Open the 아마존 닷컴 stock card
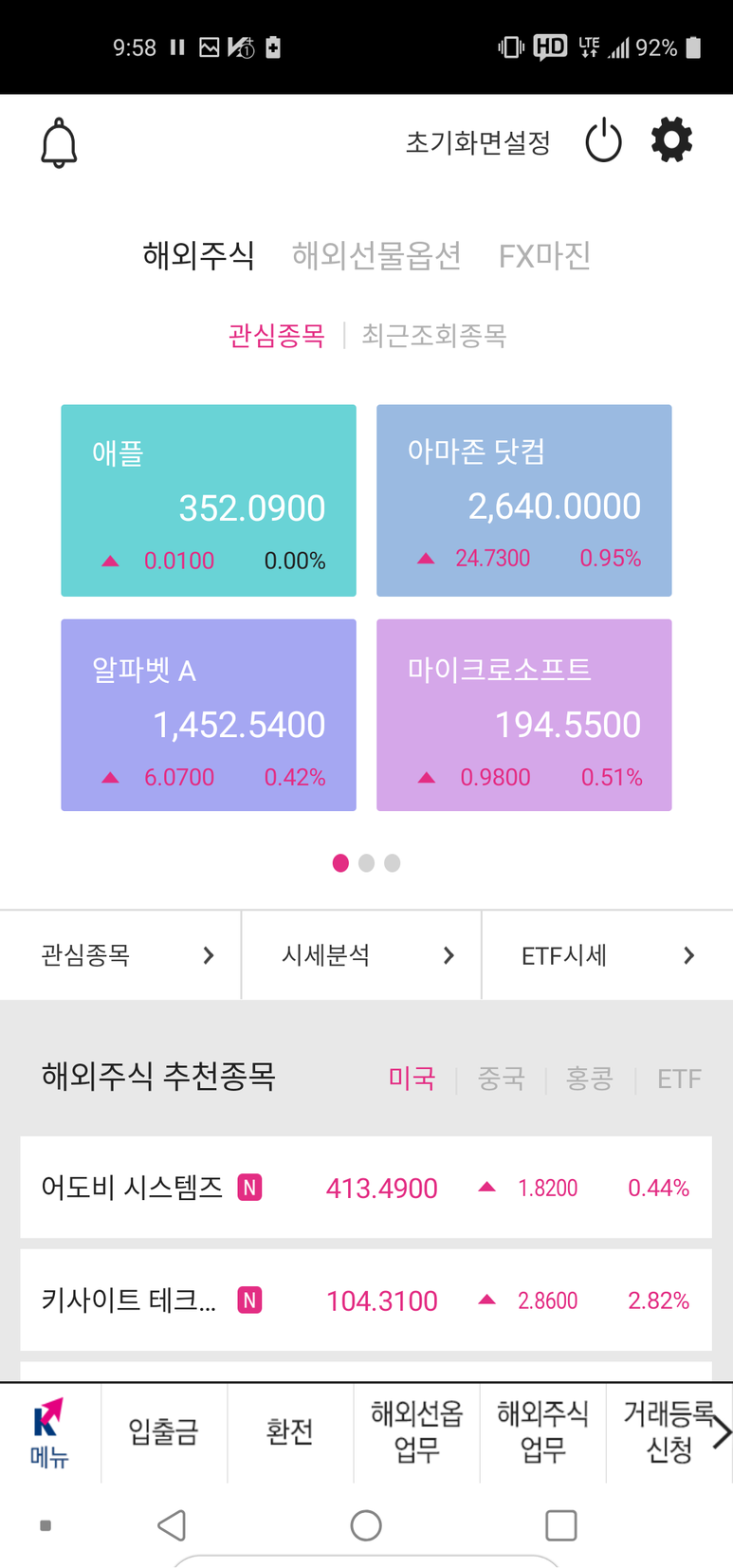Image resolution: width=733 pixels, height=1568 pixels. coord(524,501)
